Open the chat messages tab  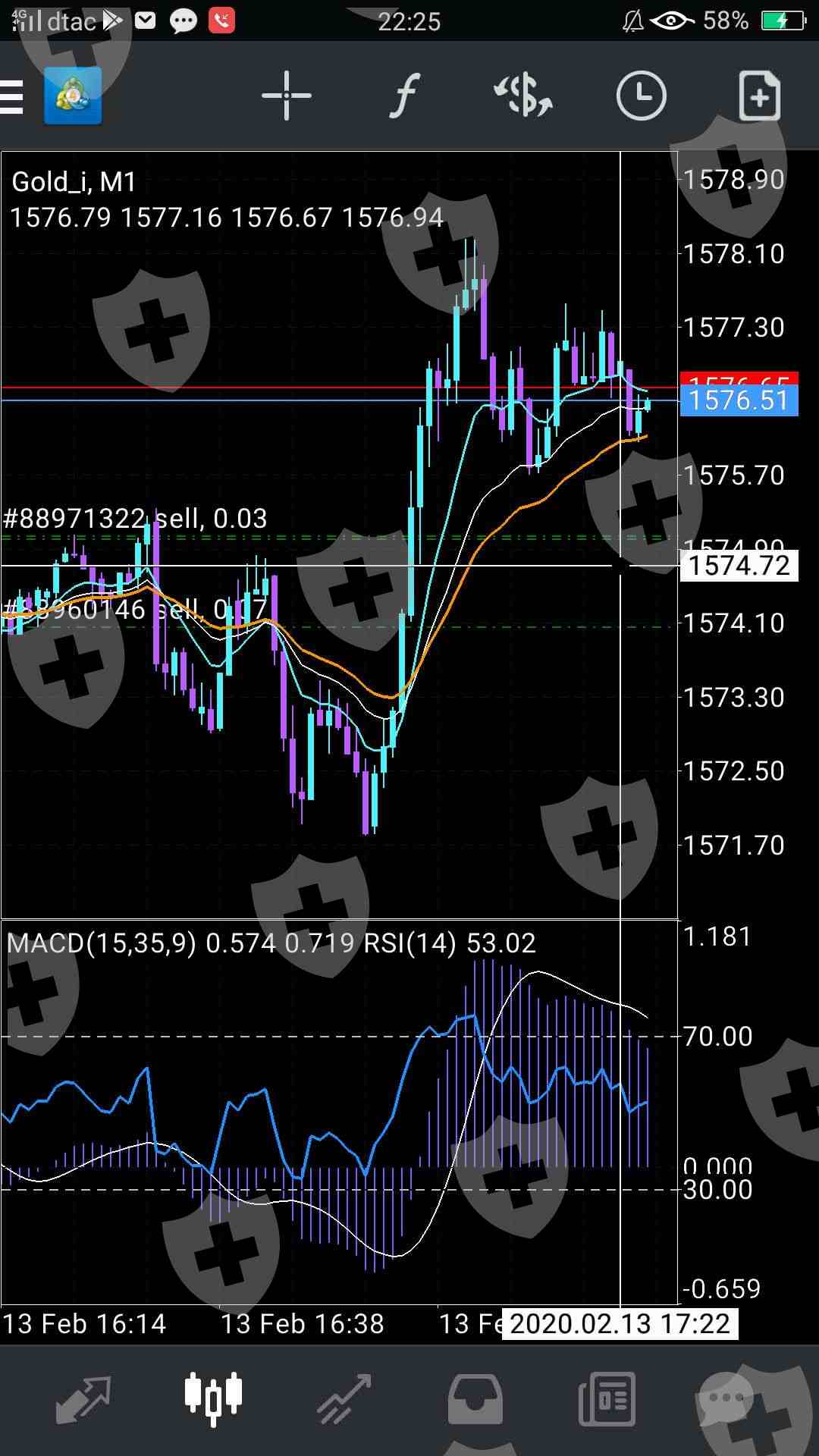pyautogui.click(x=726, y=1399)
